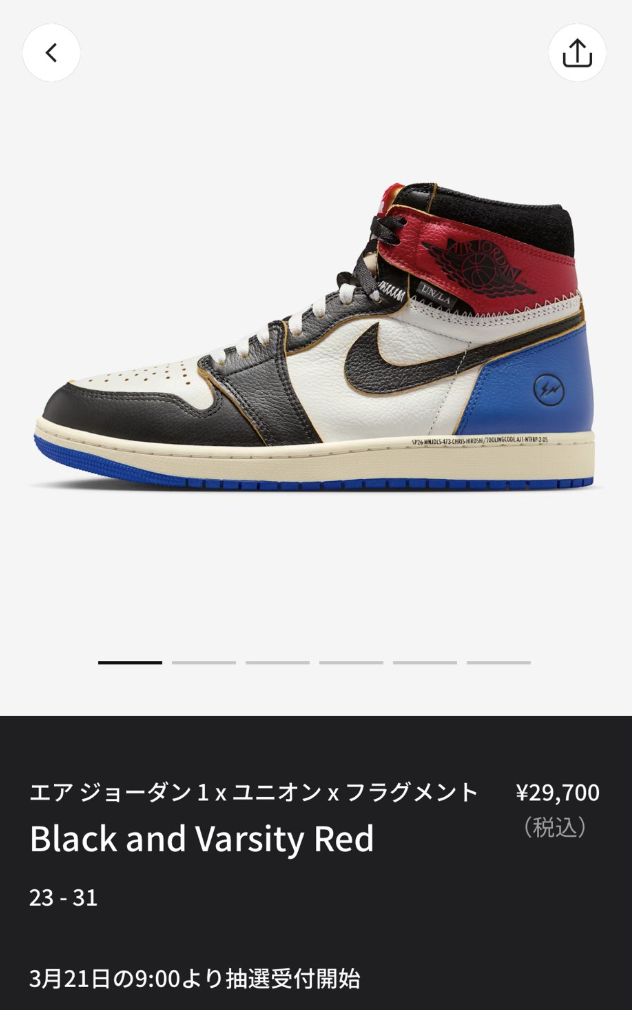
Task: Share this Air Jordan 1 product
Action: coord(577,53)
